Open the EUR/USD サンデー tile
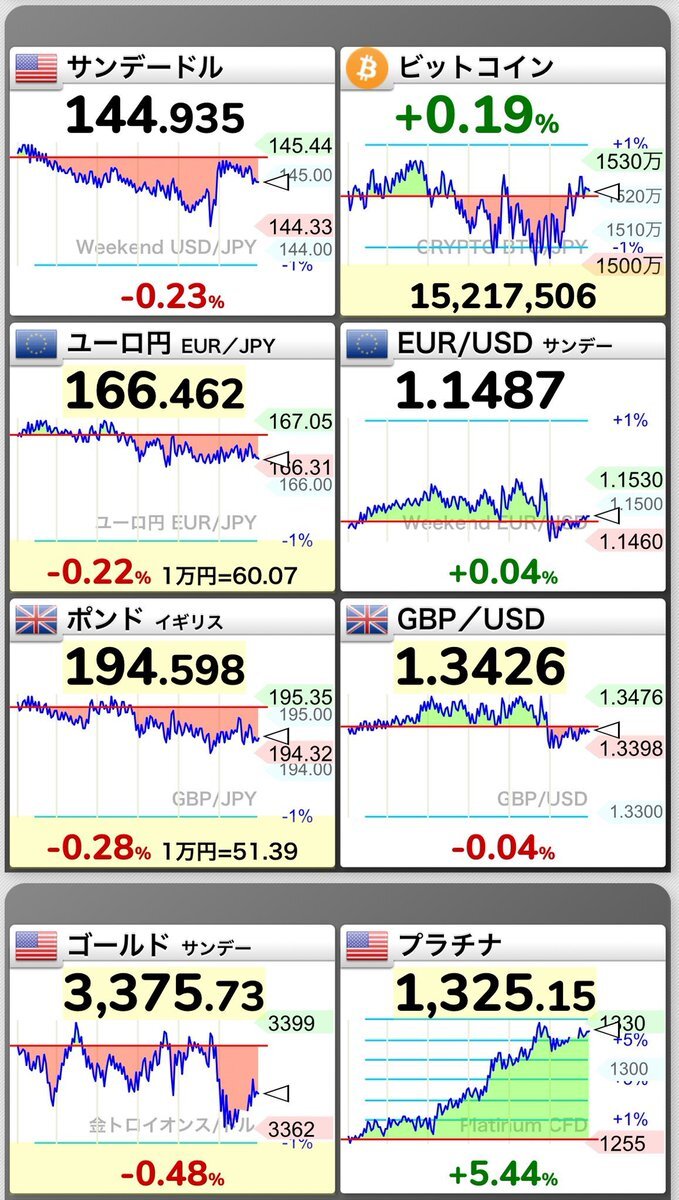Screen dimensions: 679x1200 (503, 457)
